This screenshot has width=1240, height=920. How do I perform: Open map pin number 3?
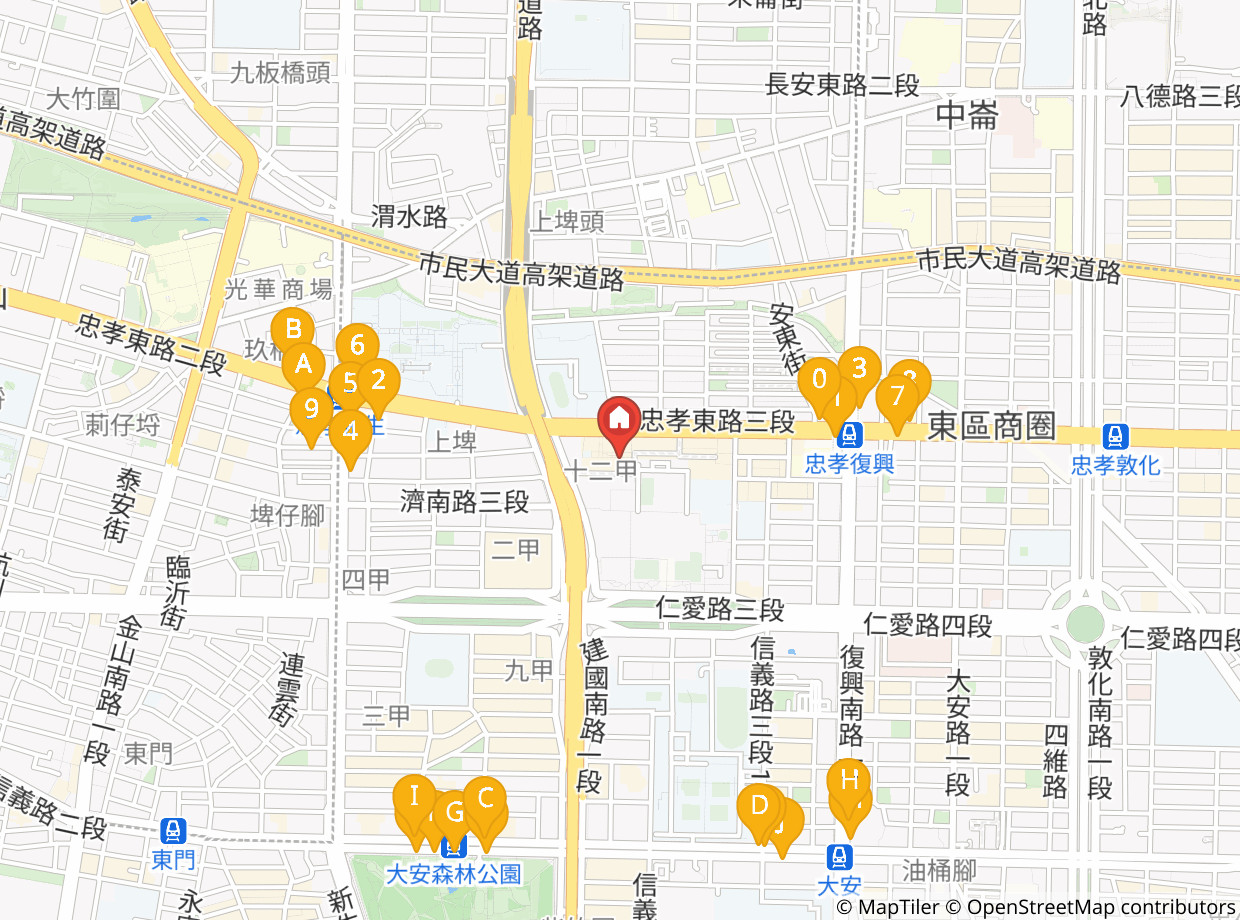(x=859, y=367)
